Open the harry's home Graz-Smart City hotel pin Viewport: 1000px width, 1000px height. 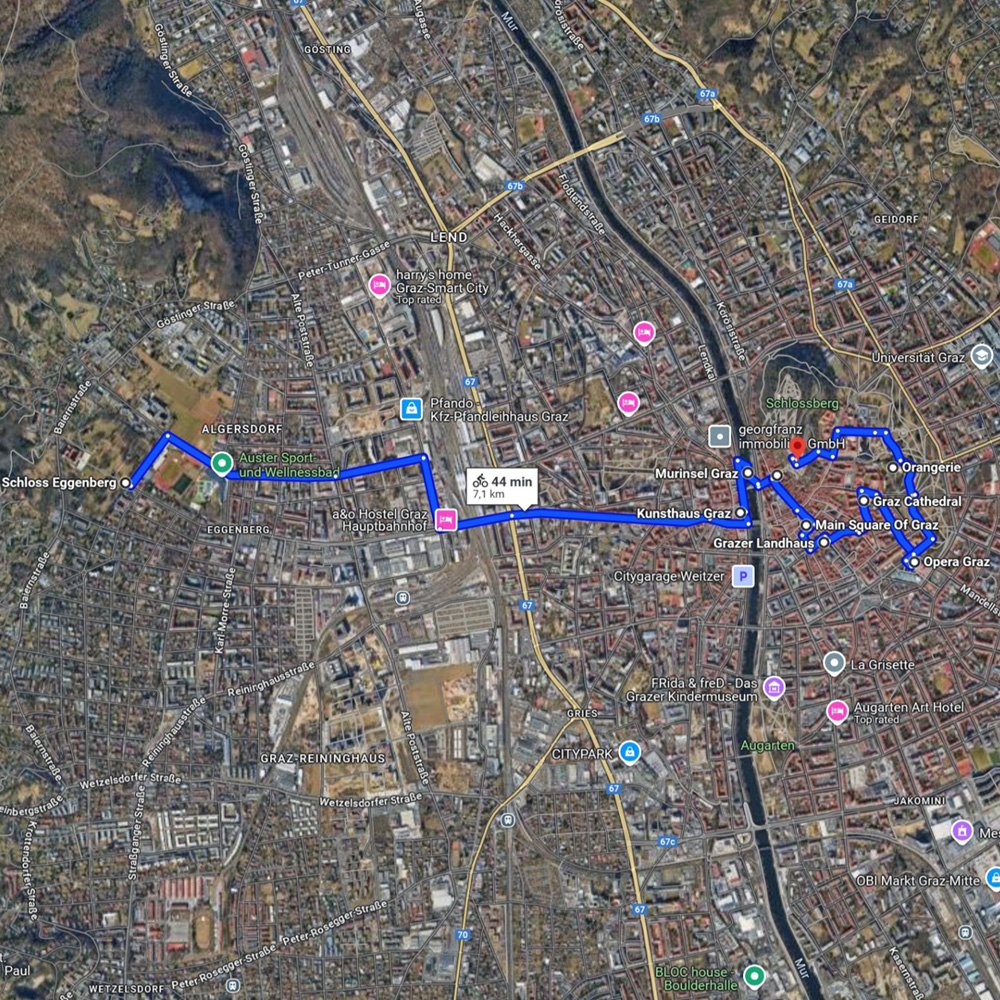[x=379, y=286]
